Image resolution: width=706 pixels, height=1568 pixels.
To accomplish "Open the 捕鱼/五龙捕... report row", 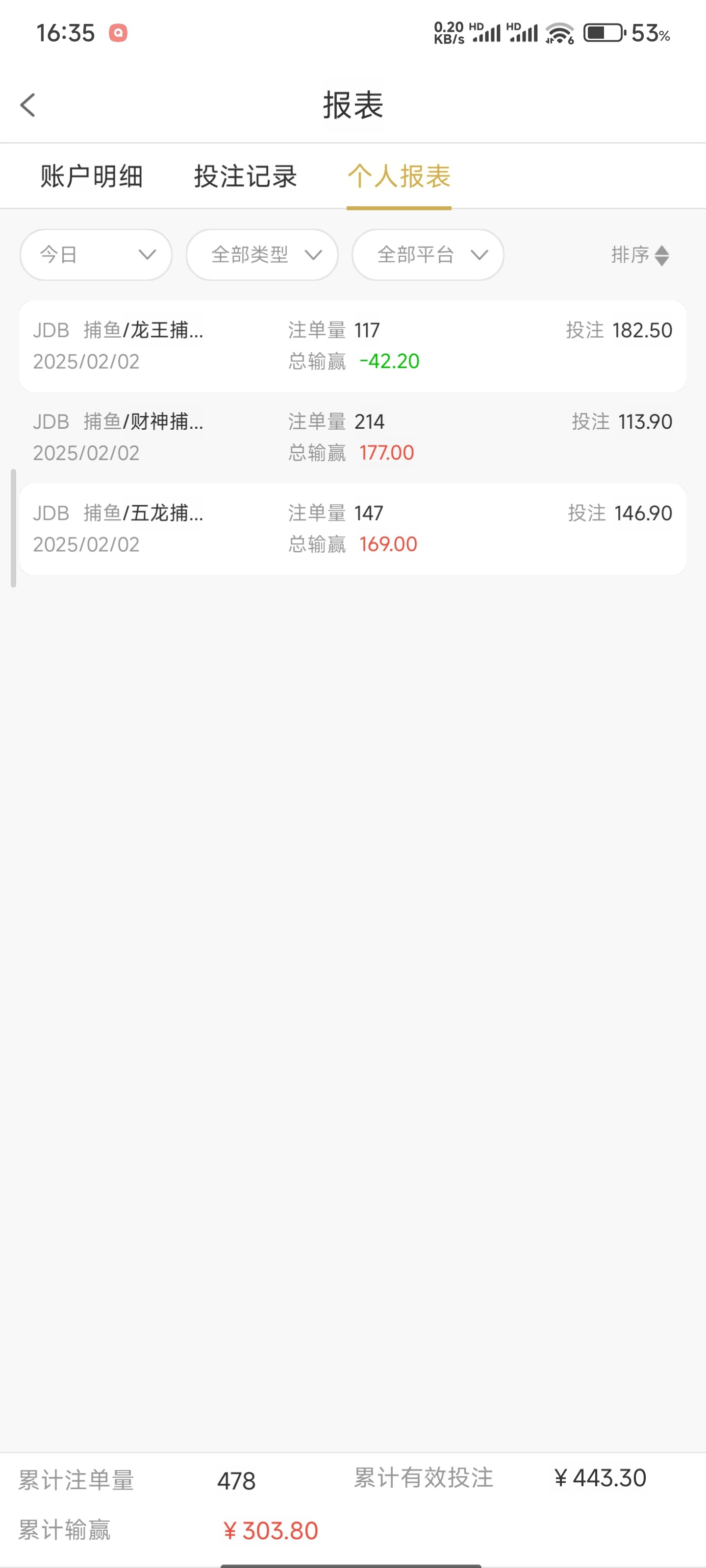I will pos(353,528).
